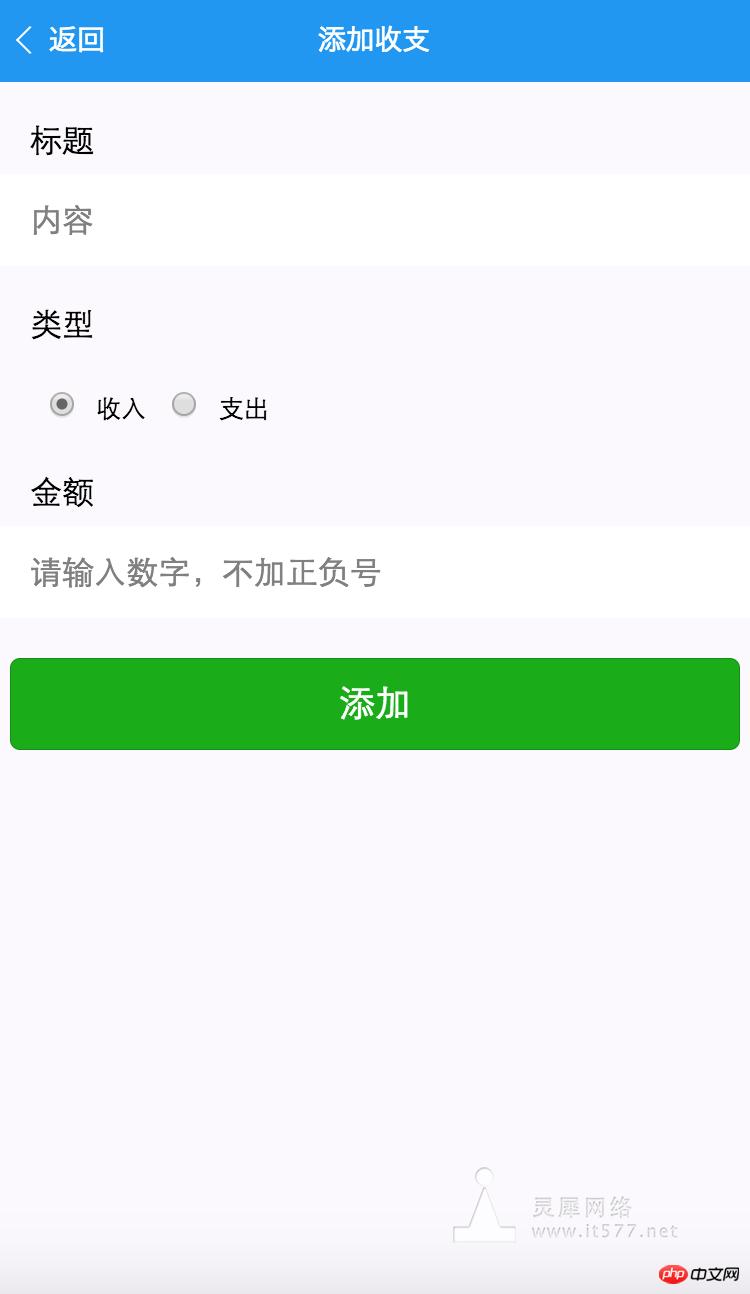Click the 金额 field label
This screenshot has height=1294, width=750.
(61, 493)
